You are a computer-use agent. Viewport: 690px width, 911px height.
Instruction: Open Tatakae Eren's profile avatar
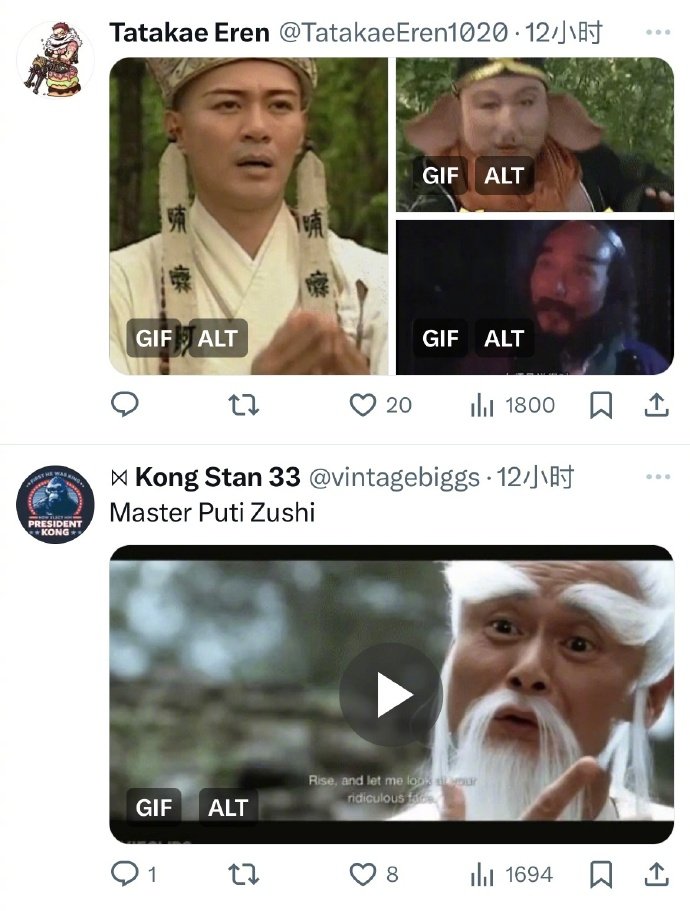[55, 58]
